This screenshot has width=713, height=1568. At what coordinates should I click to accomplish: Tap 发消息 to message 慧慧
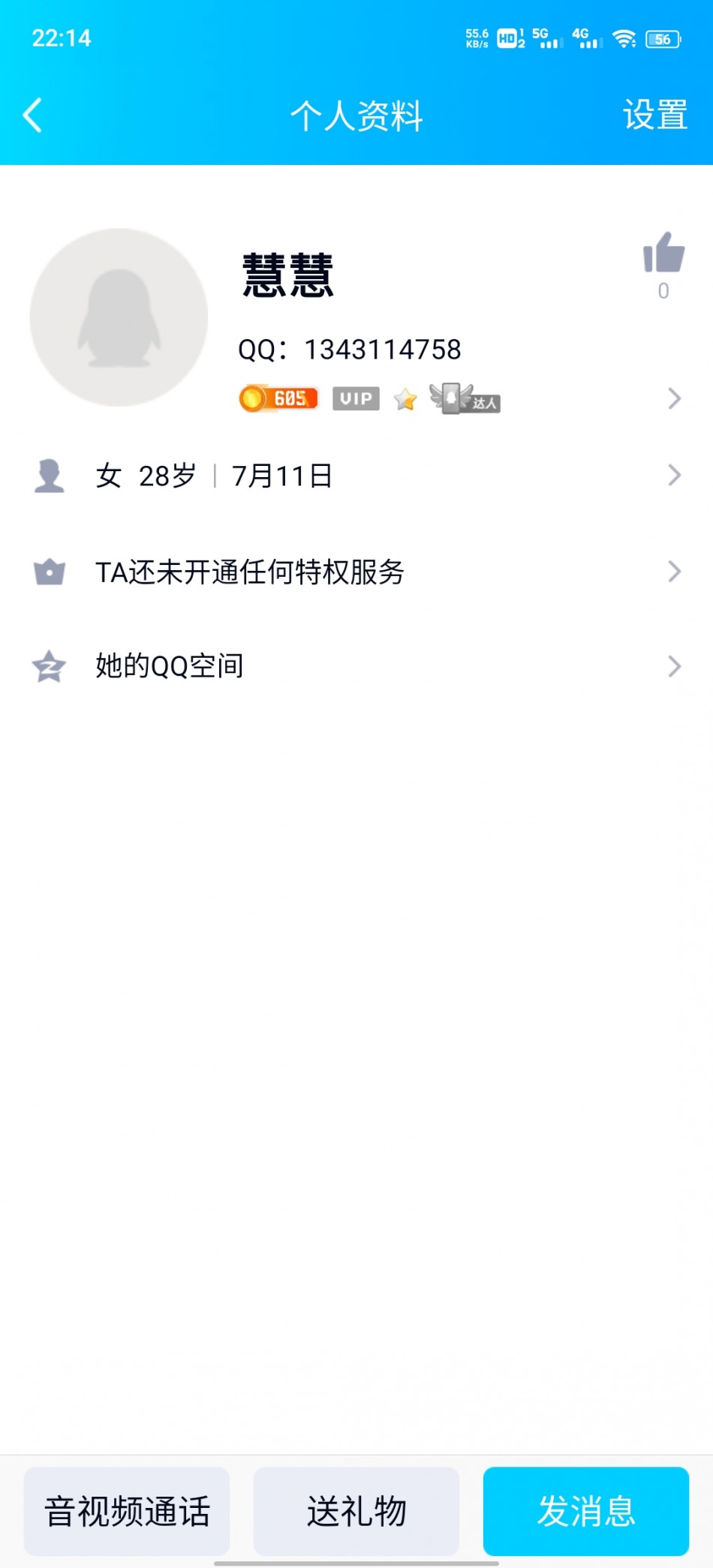point(586,1511)
